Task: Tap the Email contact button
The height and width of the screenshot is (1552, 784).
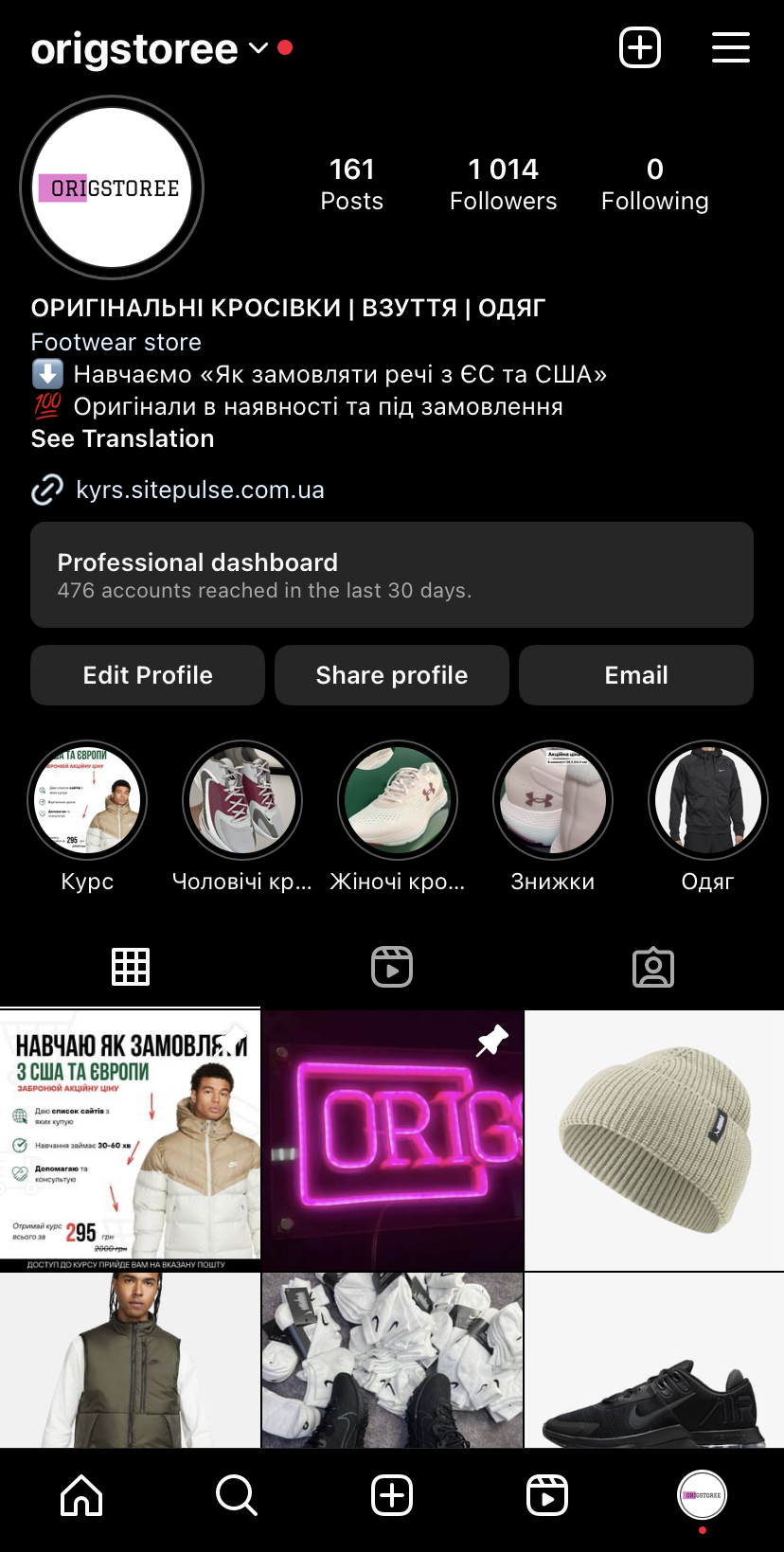Action: 636,675
